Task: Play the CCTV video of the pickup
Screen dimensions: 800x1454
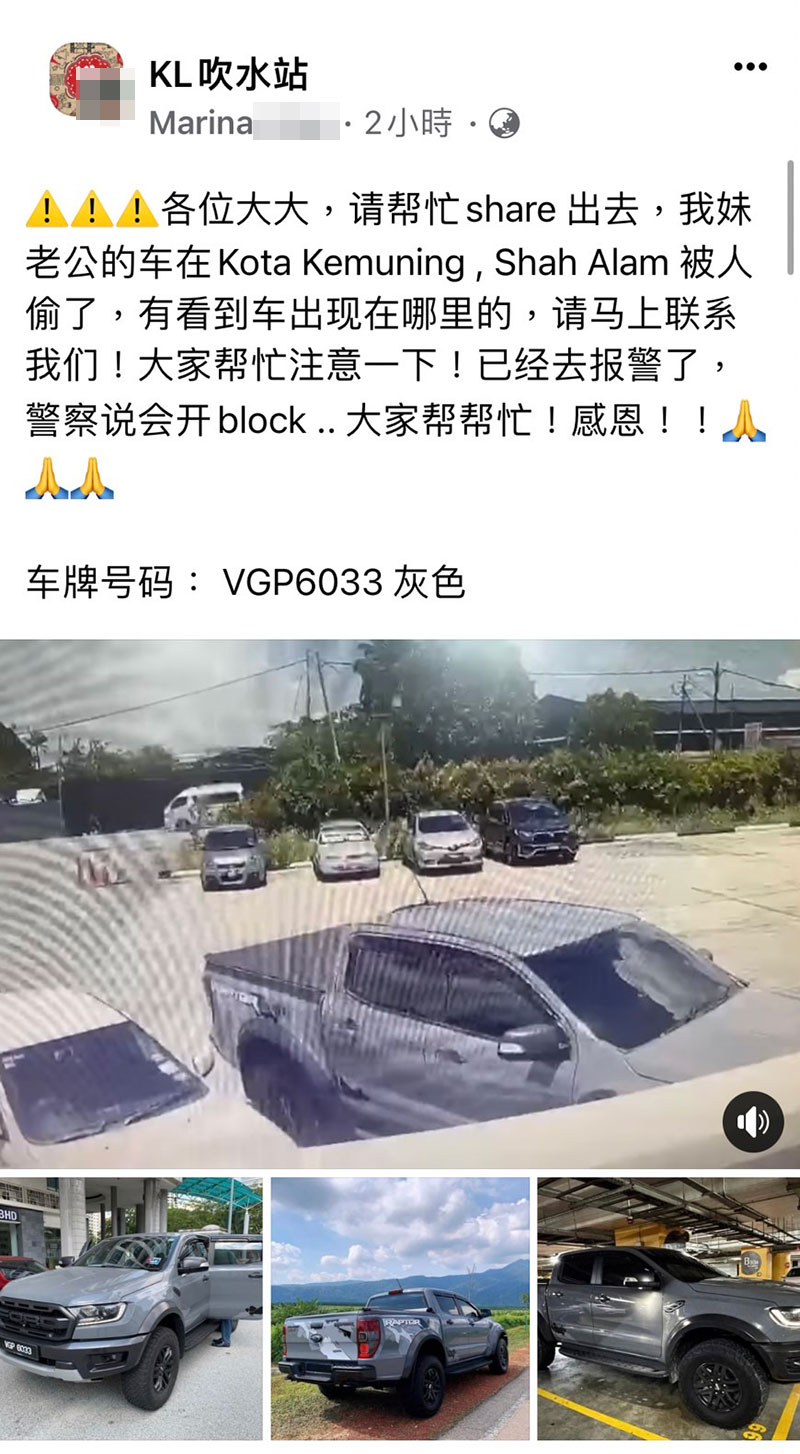Action: tap(400, 900)
